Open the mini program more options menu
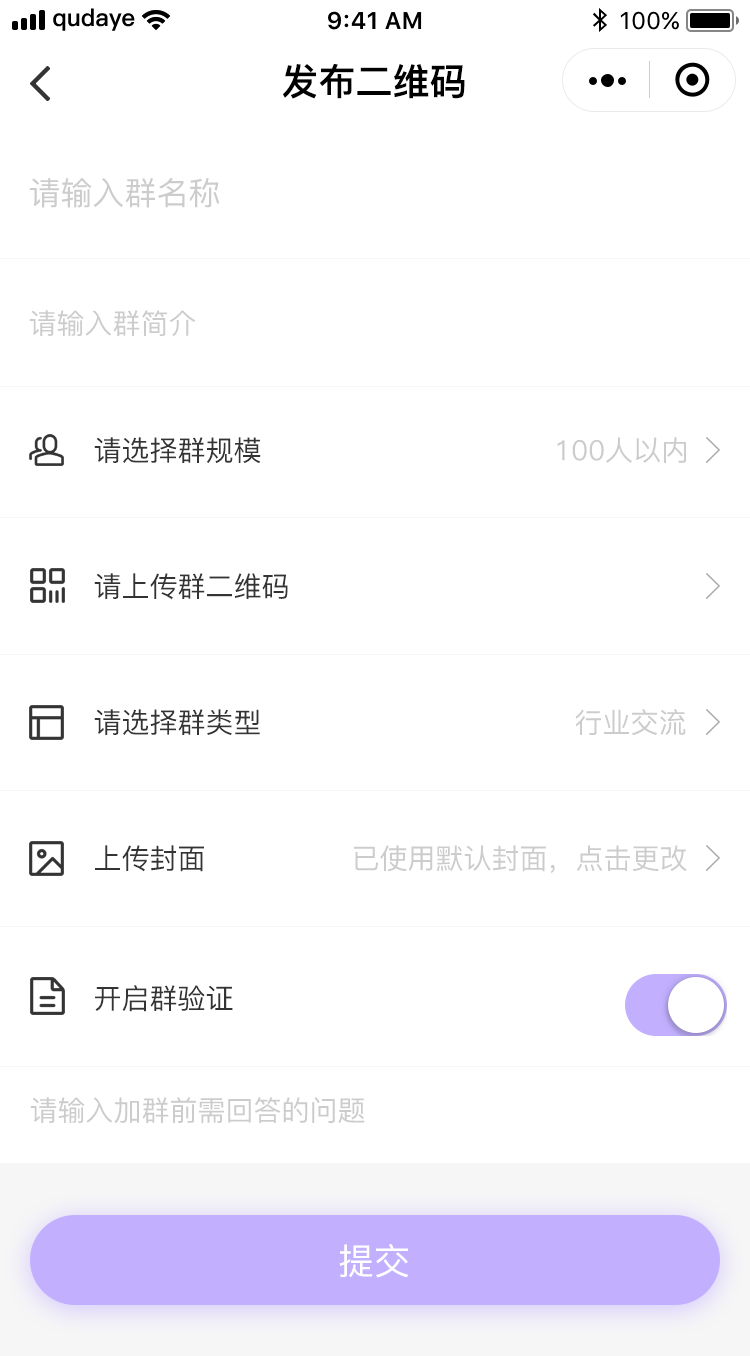This screenshot has height=1356, width=750. click(607, 81)
